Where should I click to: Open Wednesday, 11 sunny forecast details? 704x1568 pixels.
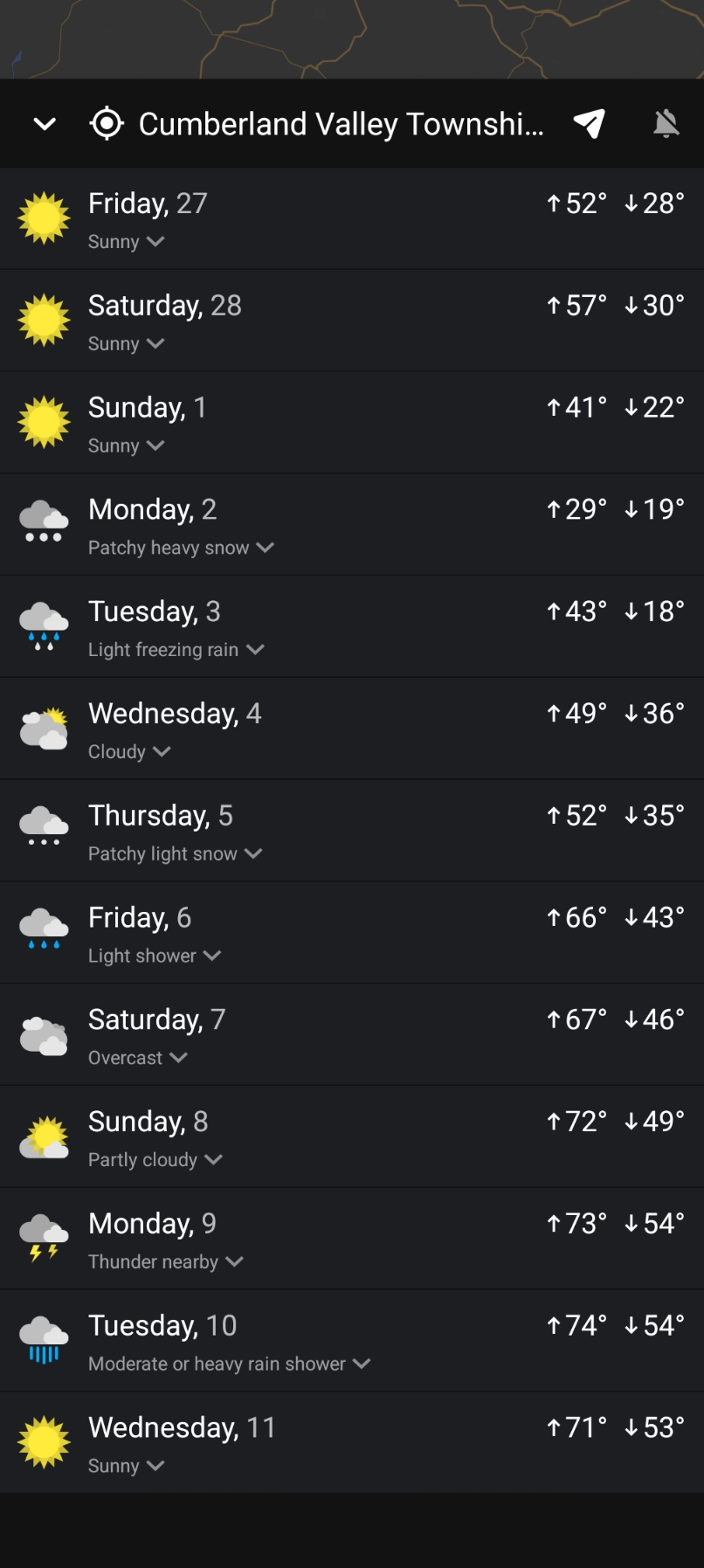(x=155, y=1467)
